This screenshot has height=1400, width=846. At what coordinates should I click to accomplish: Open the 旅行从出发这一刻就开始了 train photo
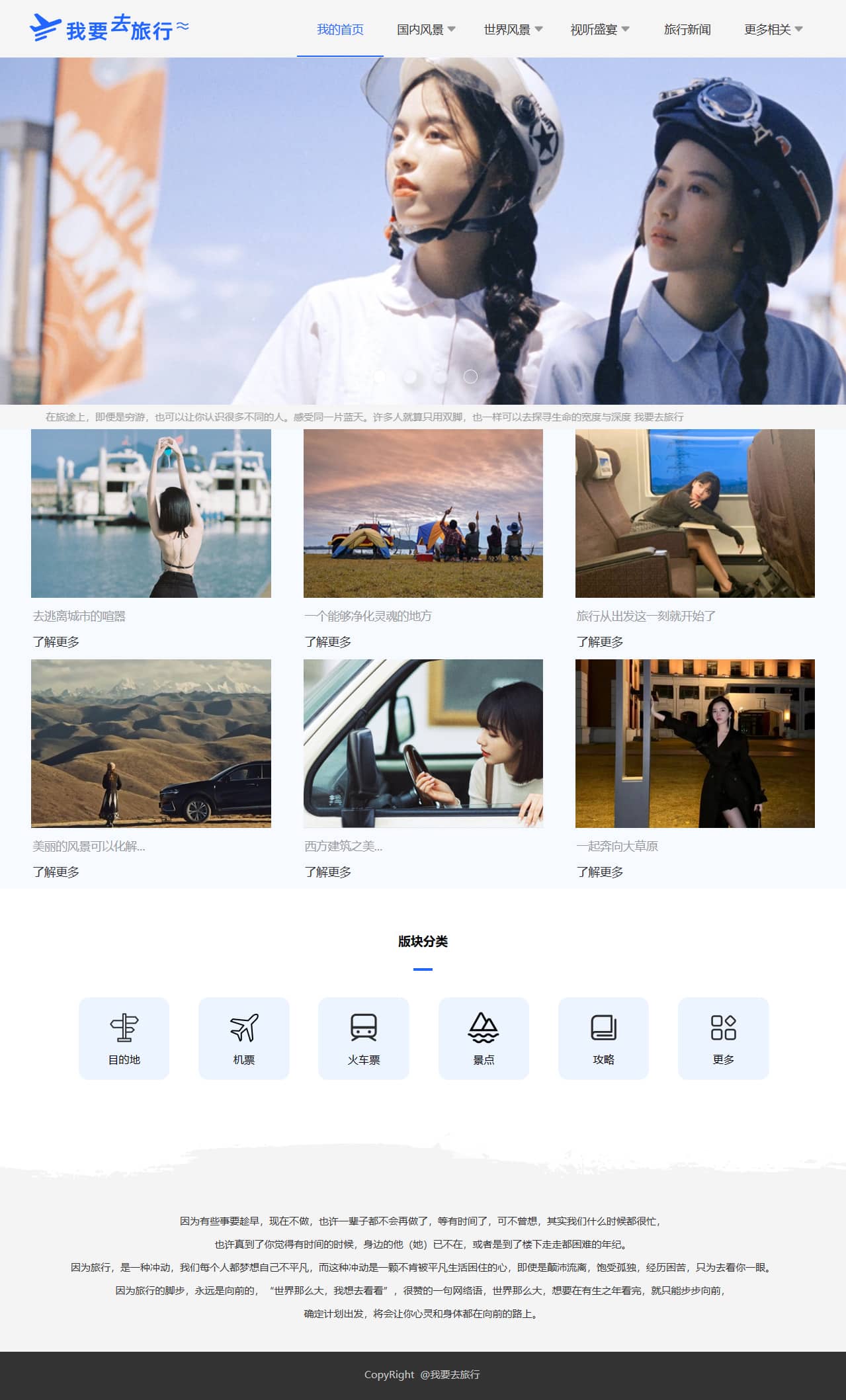coord(695,513)
